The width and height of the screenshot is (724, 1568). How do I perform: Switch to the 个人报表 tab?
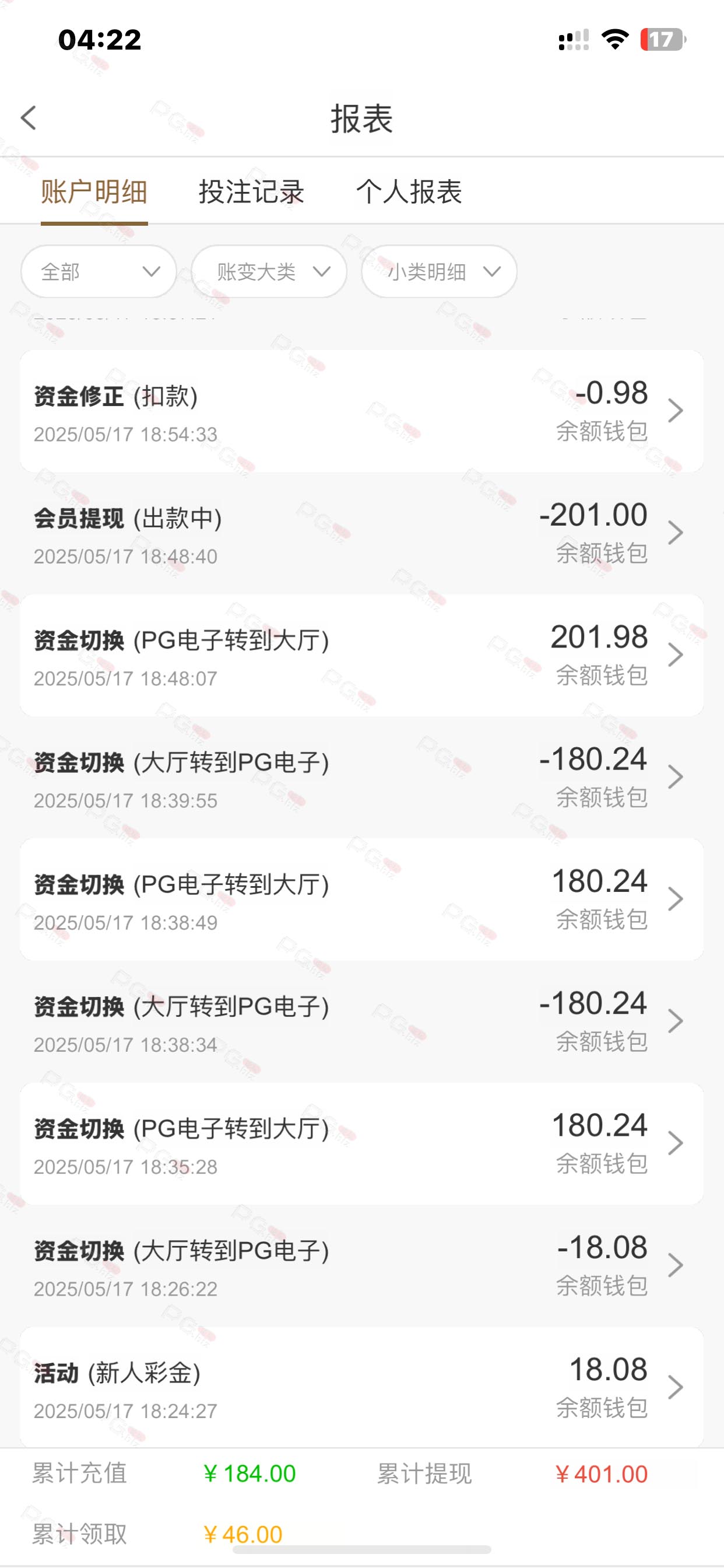pos(409,192)
